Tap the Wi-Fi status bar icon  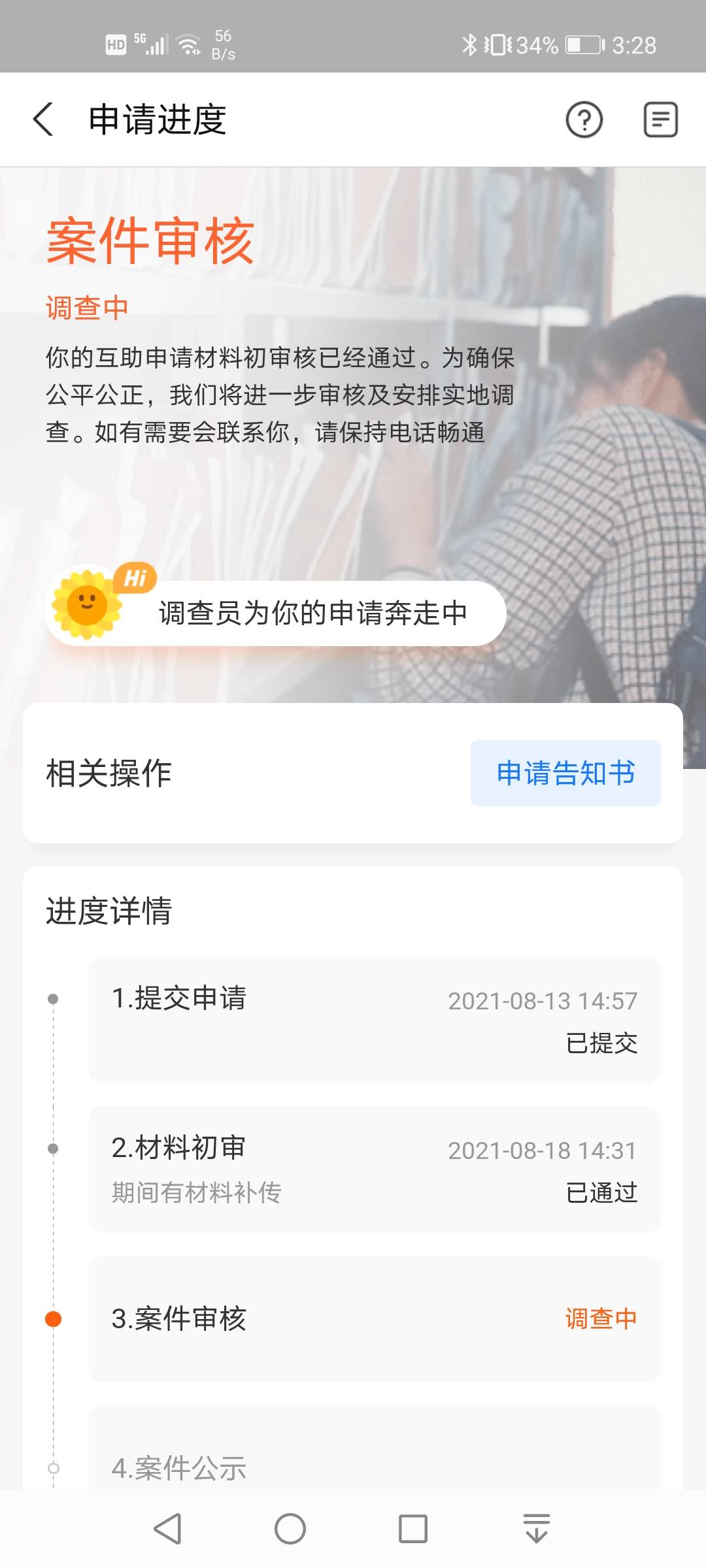pyautogui.click(x=188, y=43)
